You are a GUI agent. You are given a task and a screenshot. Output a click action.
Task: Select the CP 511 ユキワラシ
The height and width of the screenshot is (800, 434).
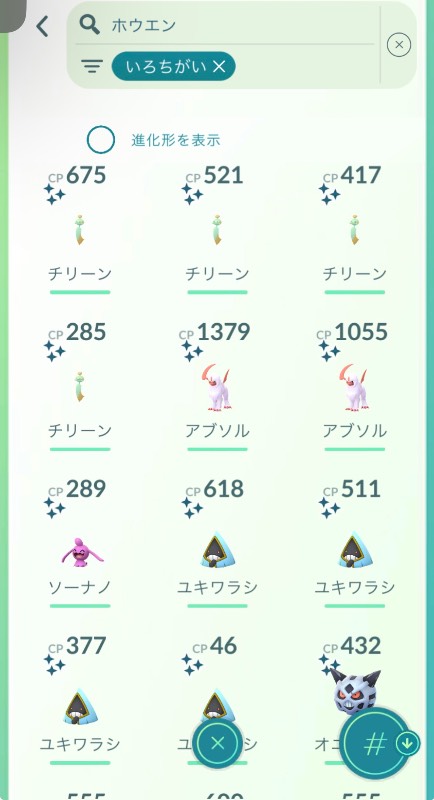pos(354,543)
